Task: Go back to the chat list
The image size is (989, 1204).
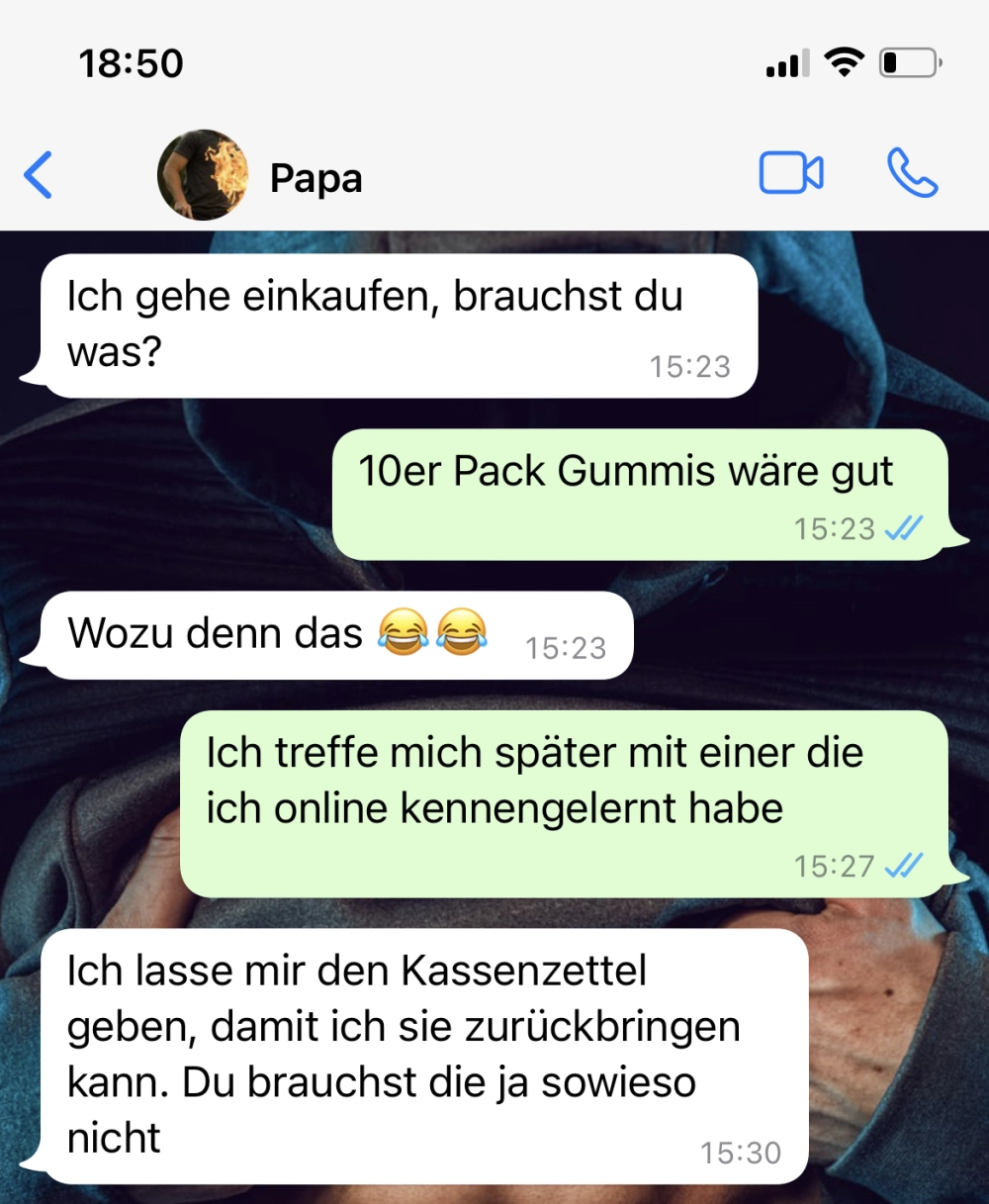Action: 38,176
